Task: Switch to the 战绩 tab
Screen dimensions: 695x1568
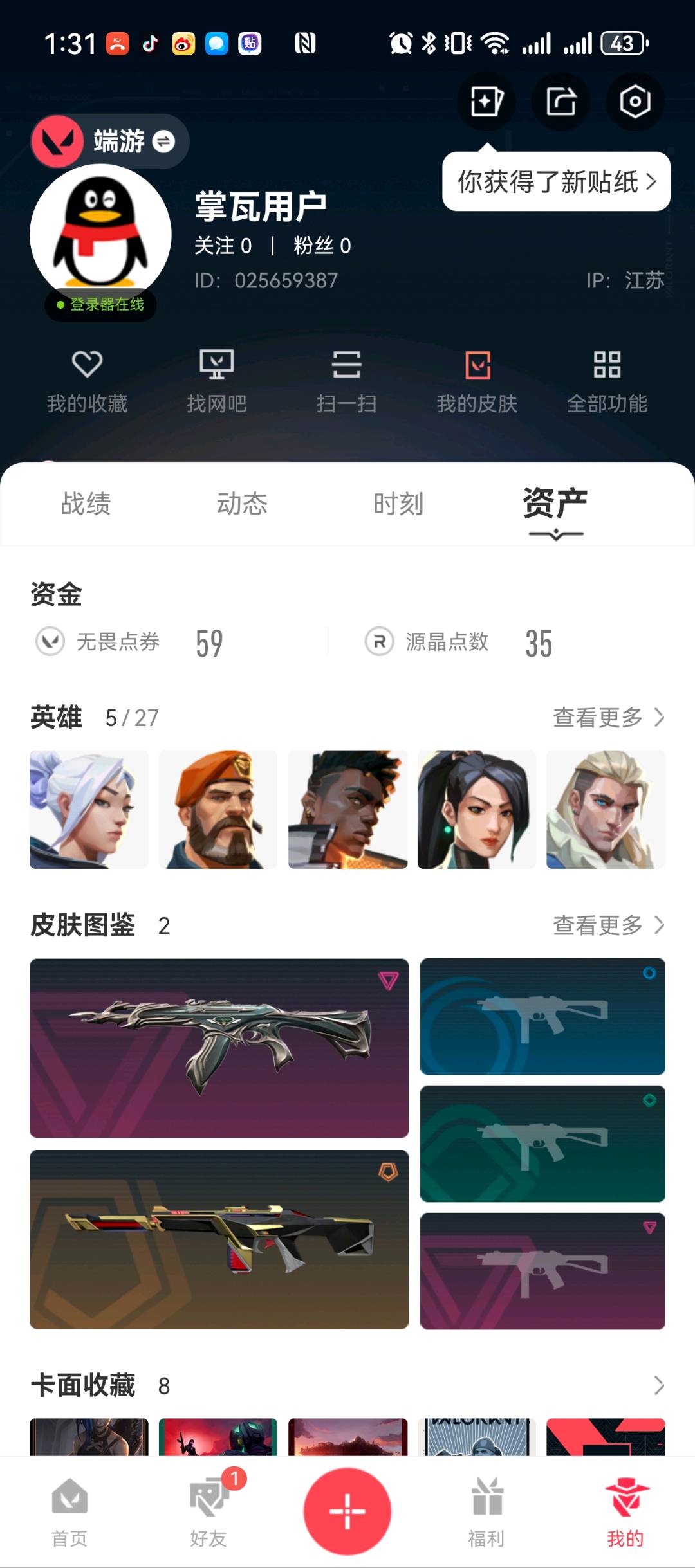Action: click(x=86, y=504)
